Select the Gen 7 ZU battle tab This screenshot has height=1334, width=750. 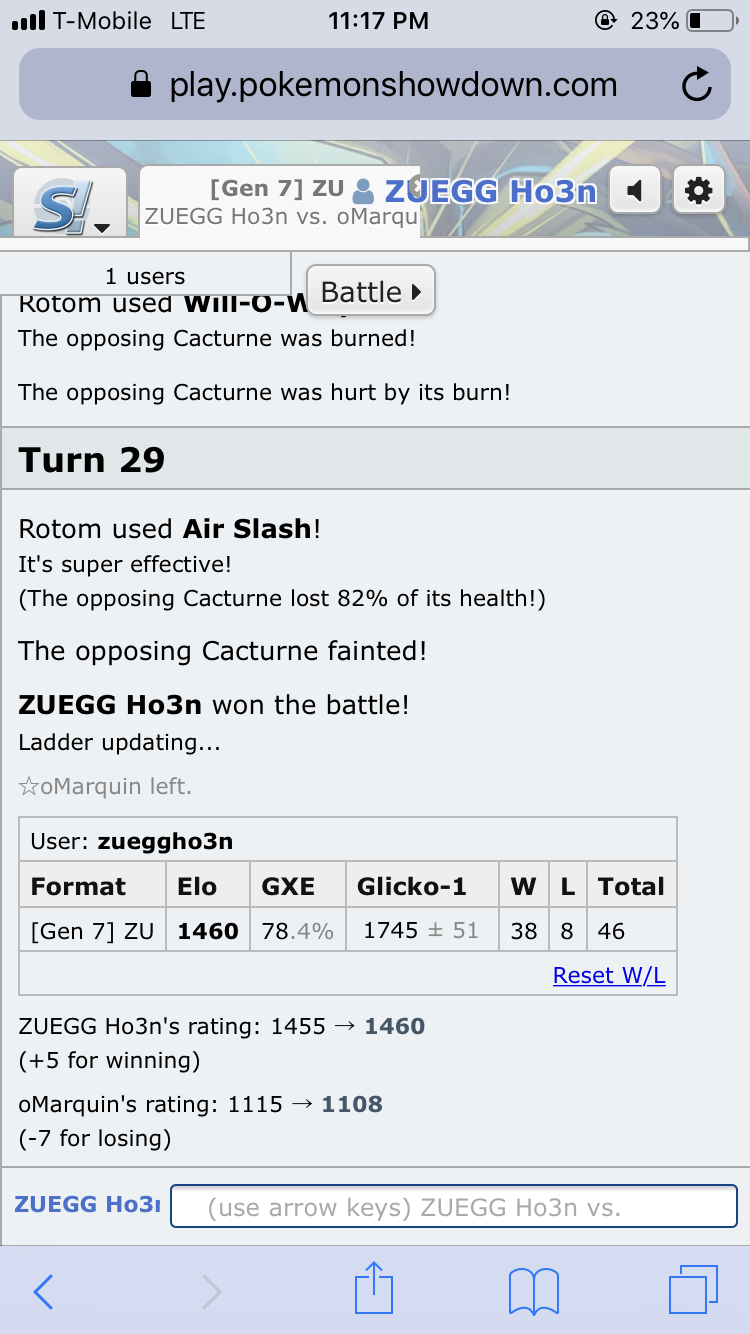[x=280, y=202]
